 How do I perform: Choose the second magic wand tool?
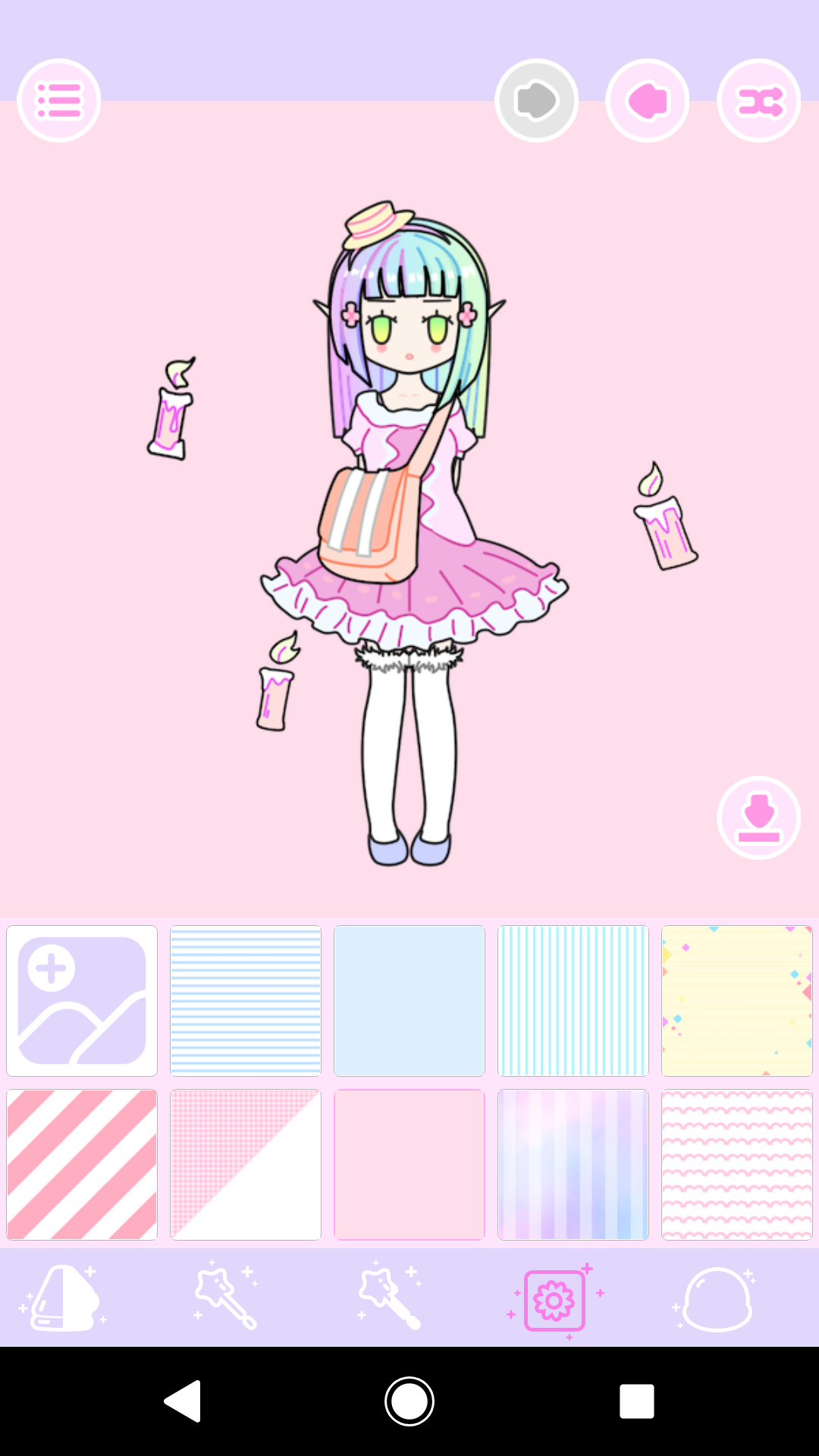pyautogui.click(x=391, y=1297)
